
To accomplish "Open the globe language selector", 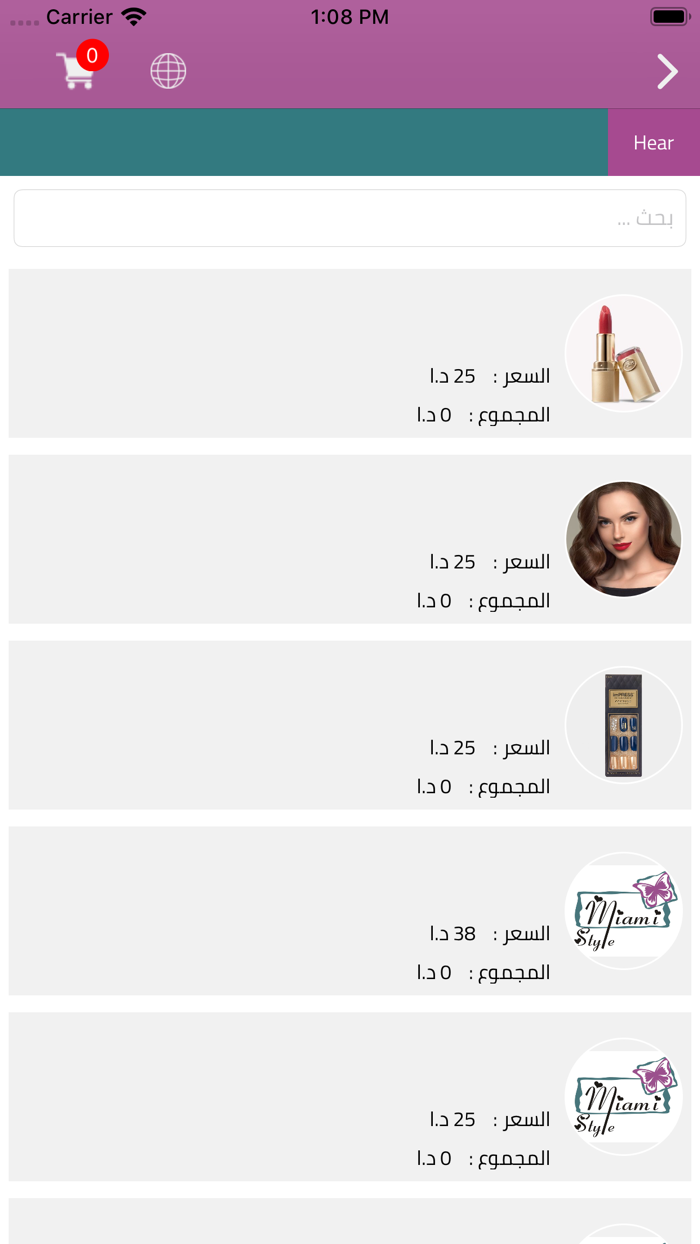I will (168, 71).
